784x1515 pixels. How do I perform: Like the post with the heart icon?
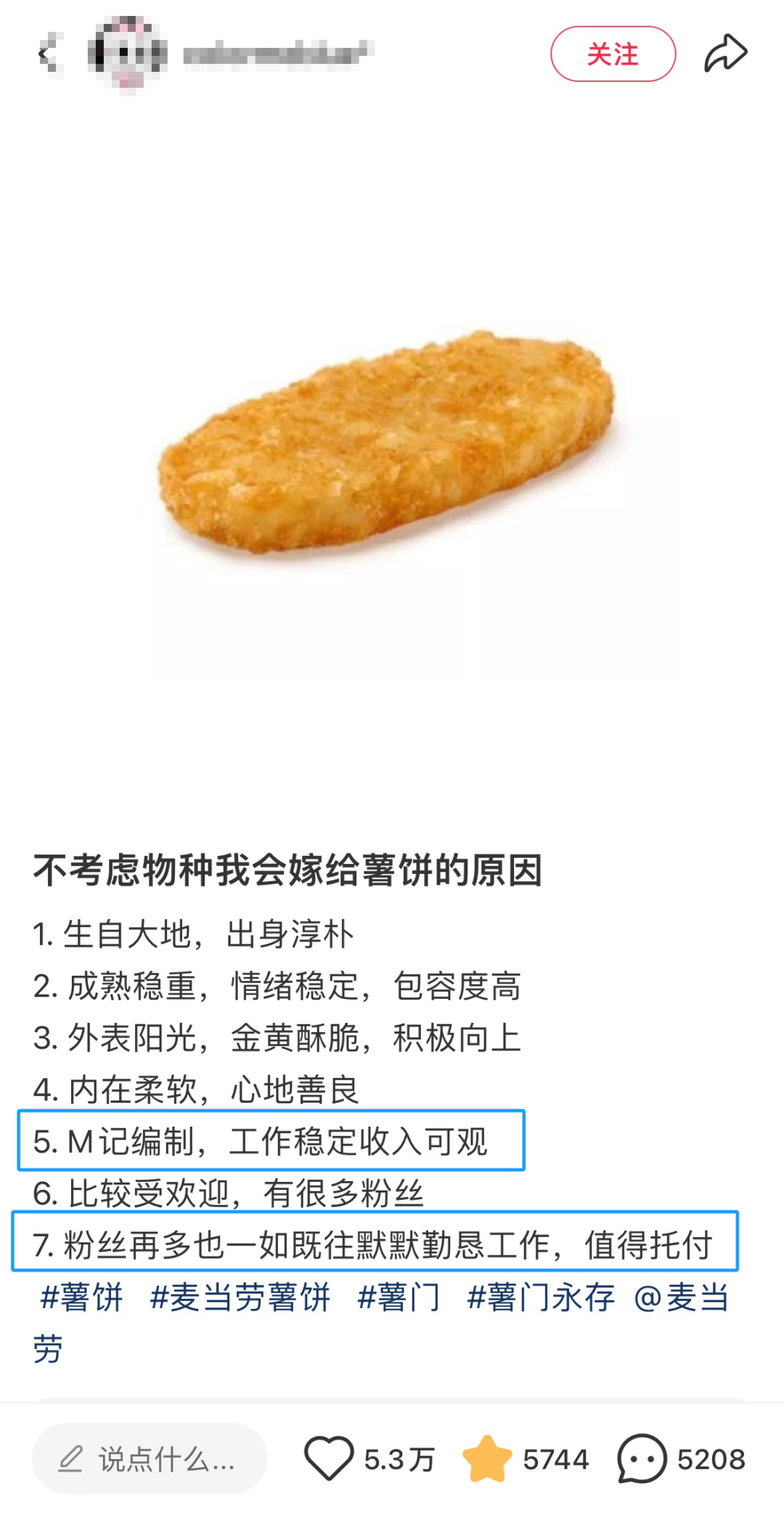[x=329, y=1459]
